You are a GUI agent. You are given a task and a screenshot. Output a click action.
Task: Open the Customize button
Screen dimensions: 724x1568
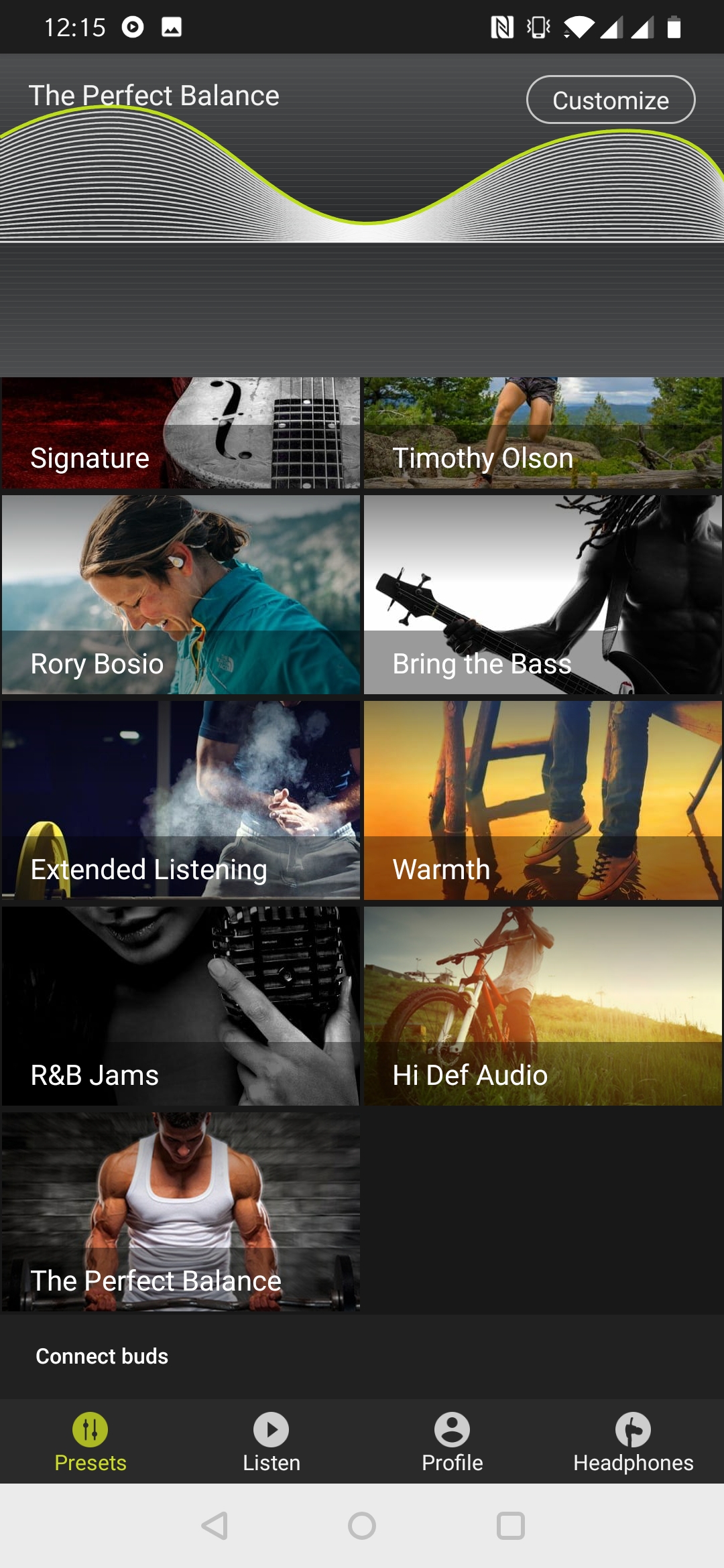tap(611, 100)
